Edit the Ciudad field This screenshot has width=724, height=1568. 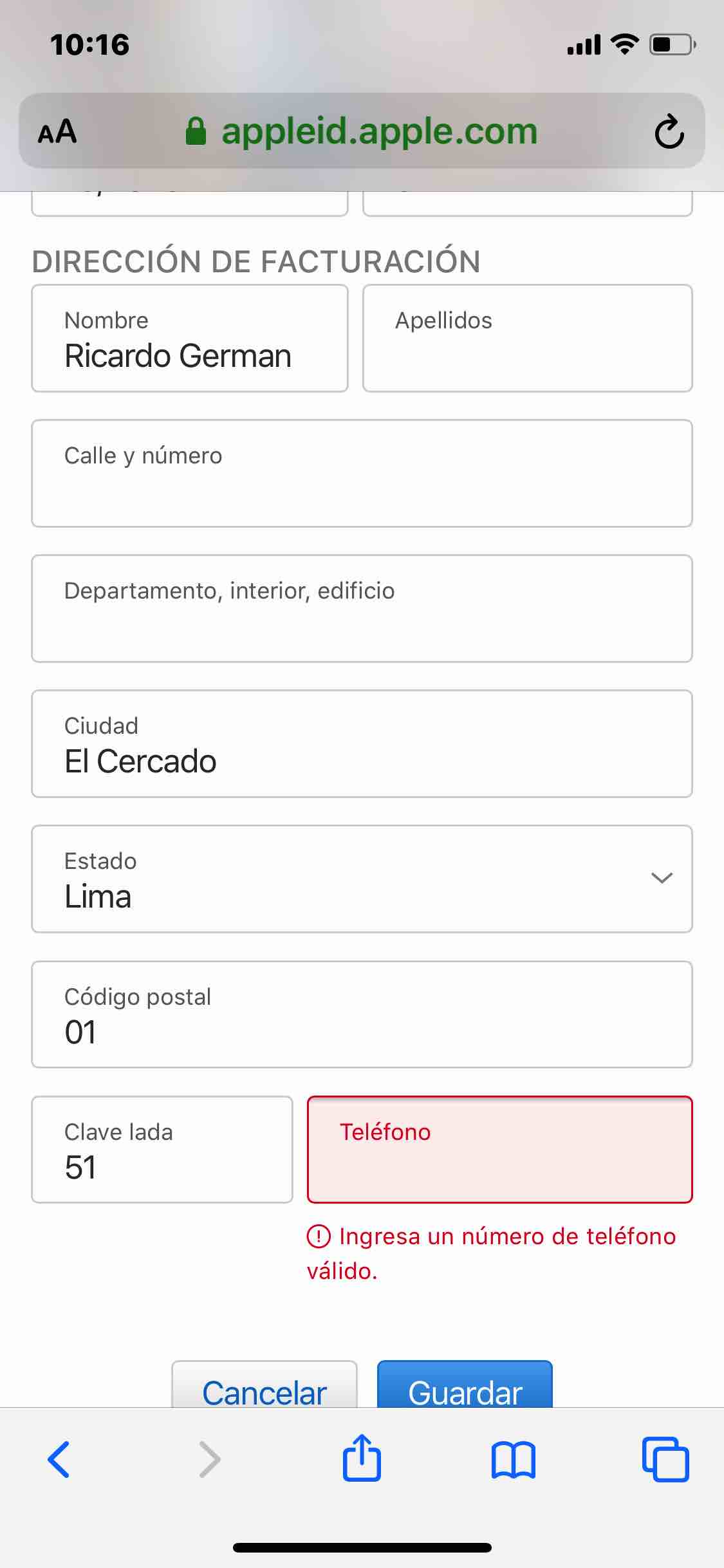click(362, 745)
